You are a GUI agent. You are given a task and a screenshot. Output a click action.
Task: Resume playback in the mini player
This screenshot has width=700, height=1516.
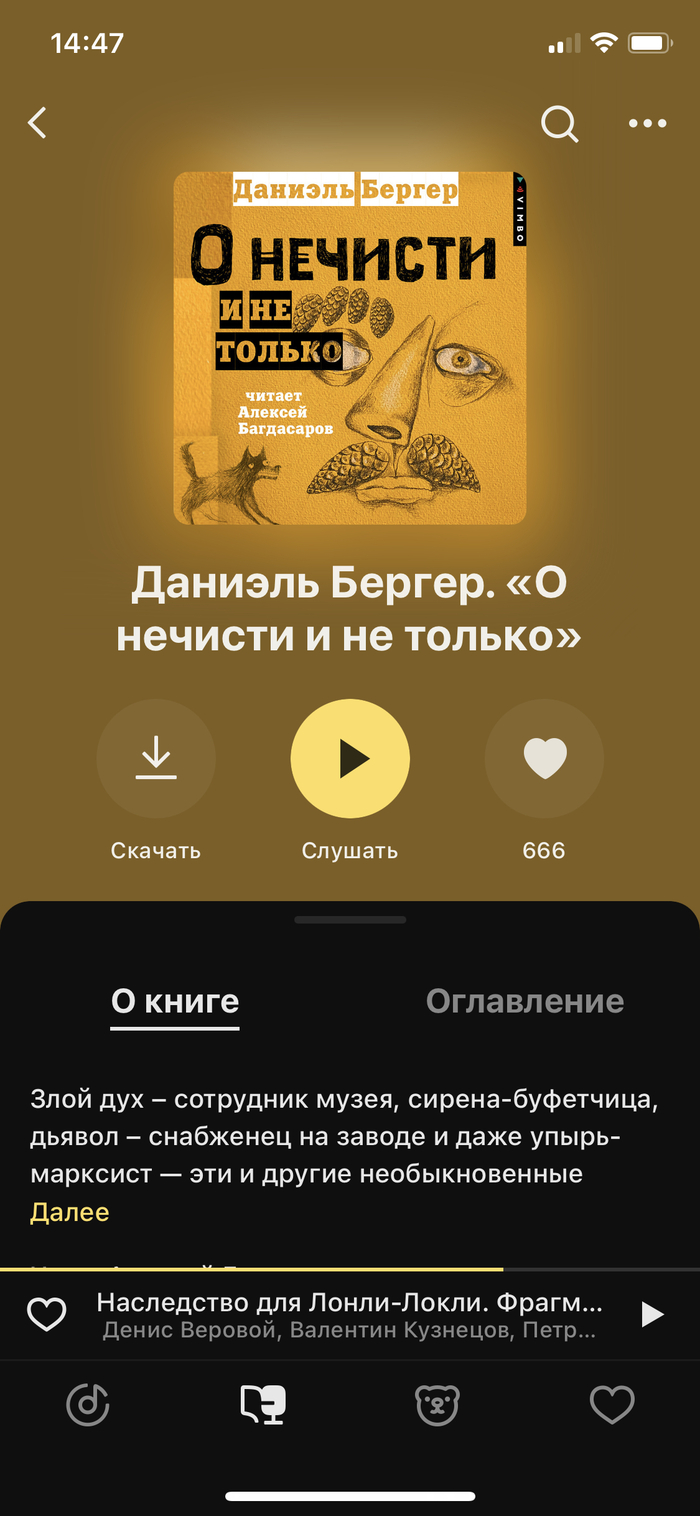(x=652, y=1314)
